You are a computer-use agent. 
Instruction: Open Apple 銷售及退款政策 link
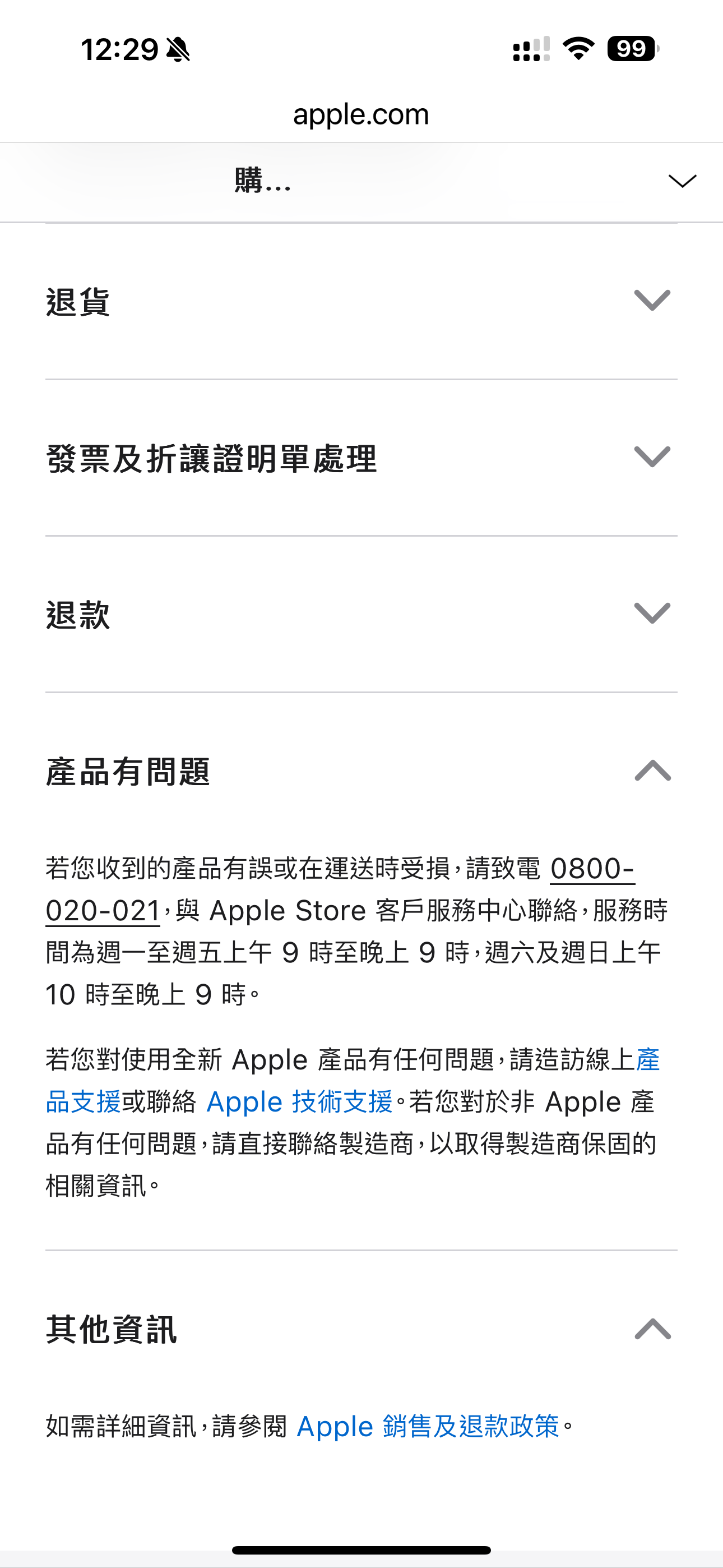(427, 1426)
